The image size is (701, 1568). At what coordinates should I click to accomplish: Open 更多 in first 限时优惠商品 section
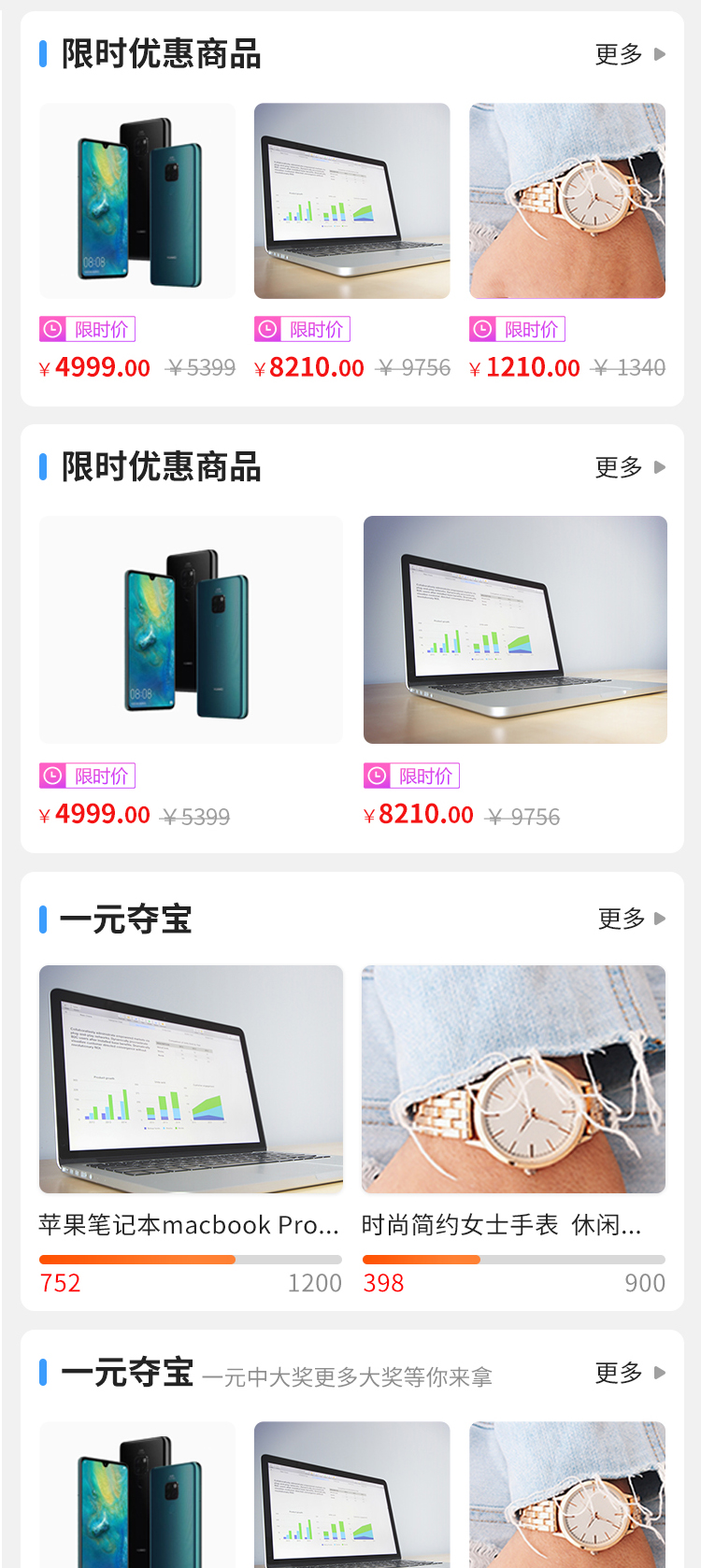(629, 54)
